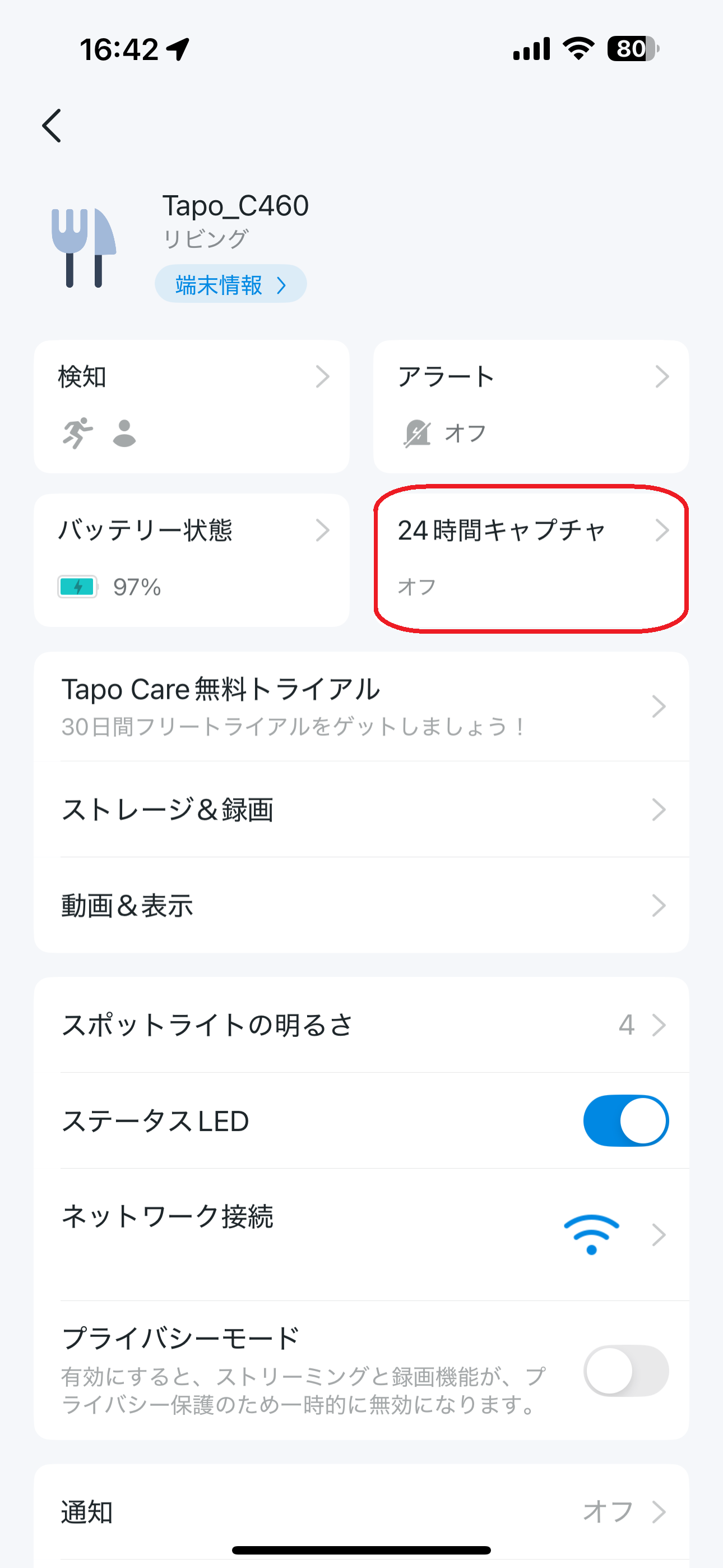Screen dimensions: 723x1568
Task: Open the 24時間キャプチャ card
Action: pyautogui.click(x=531, y=560)
